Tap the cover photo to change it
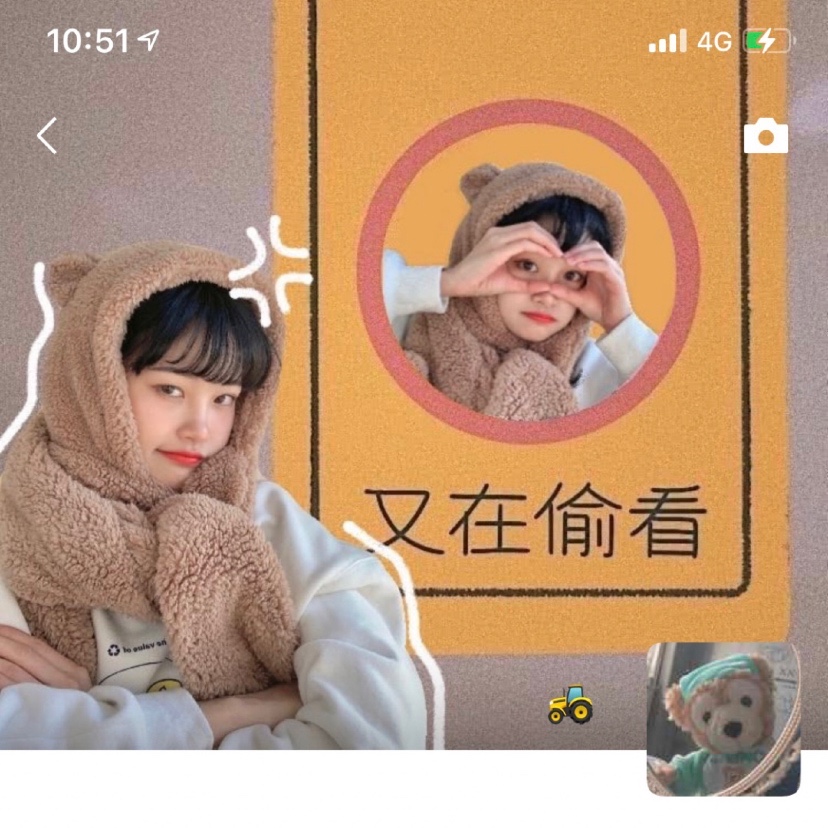Viewport: 828px width, 828px height. 414,400
